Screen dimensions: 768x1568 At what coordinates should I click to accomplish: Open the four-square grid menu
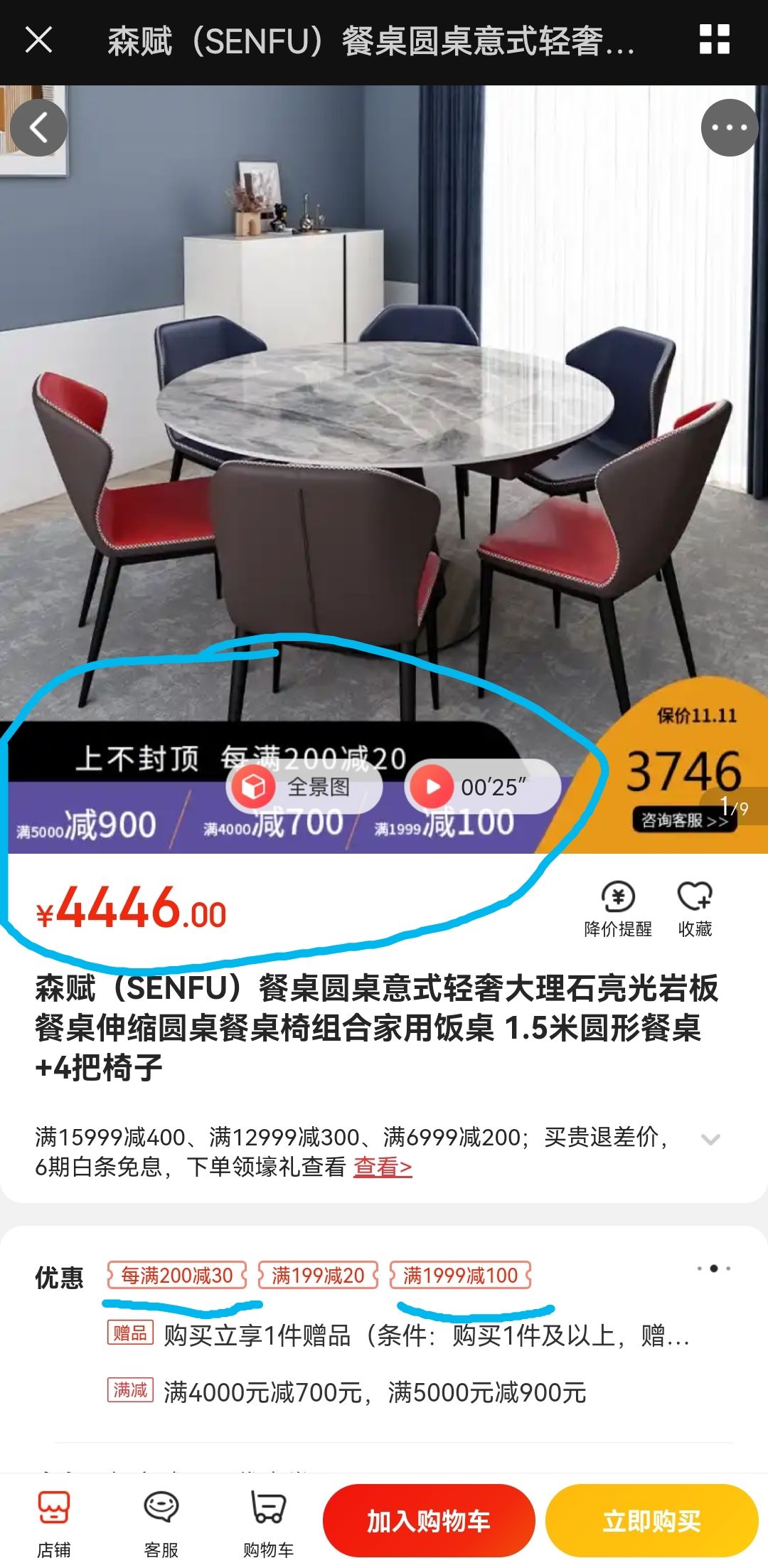(714, 40)
